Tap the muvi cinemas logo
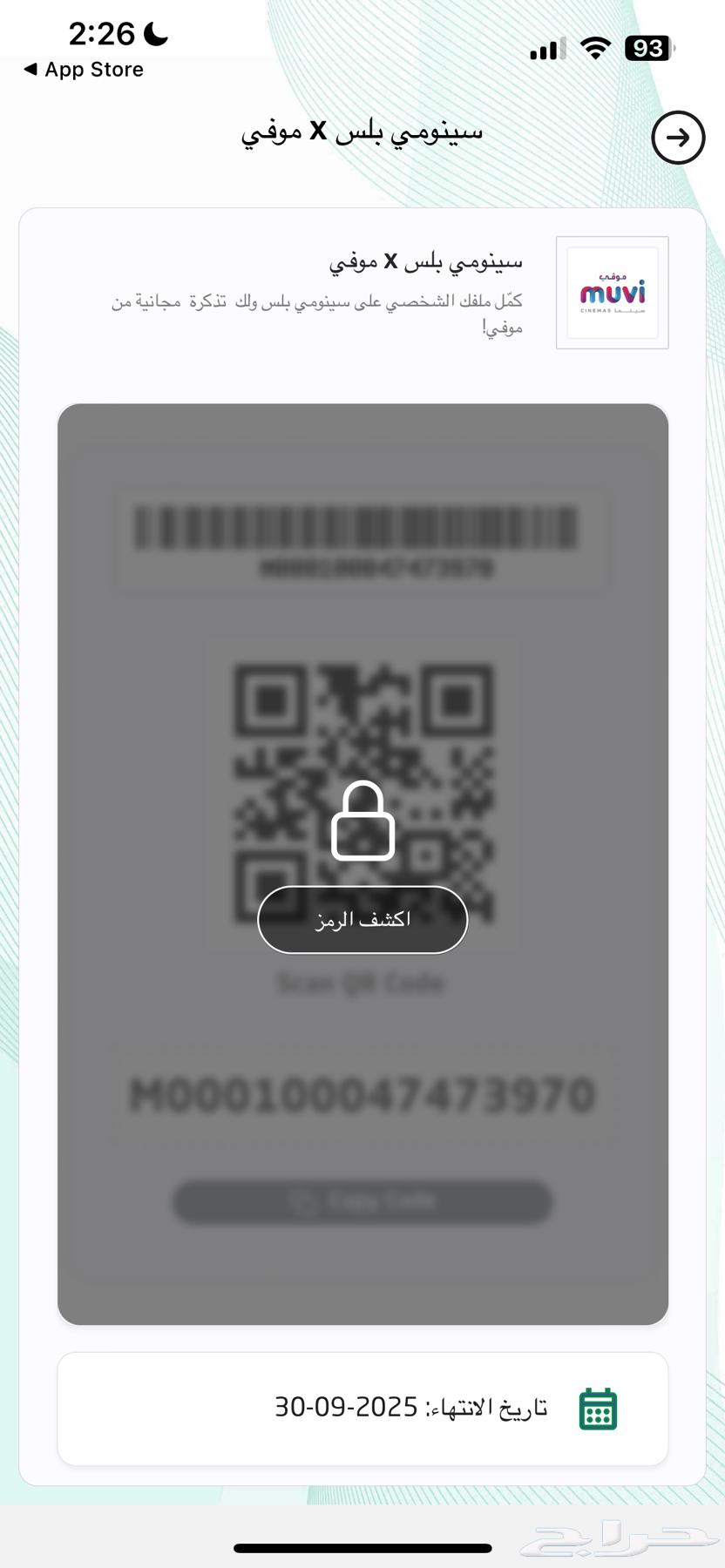The height and width of the screenshot is (1568, 725). pos(611,292)
